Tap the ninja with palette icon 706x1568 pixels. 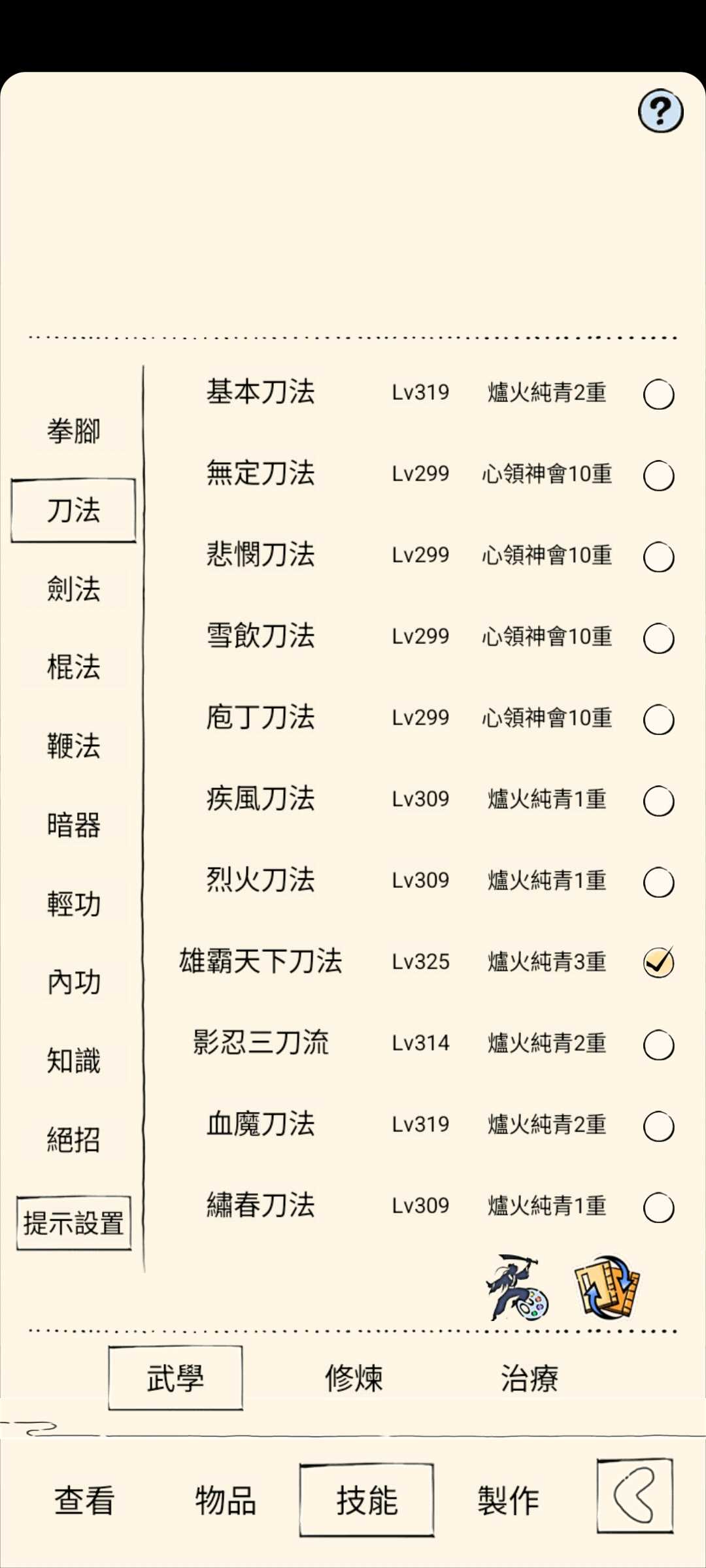click(517, 1287)
